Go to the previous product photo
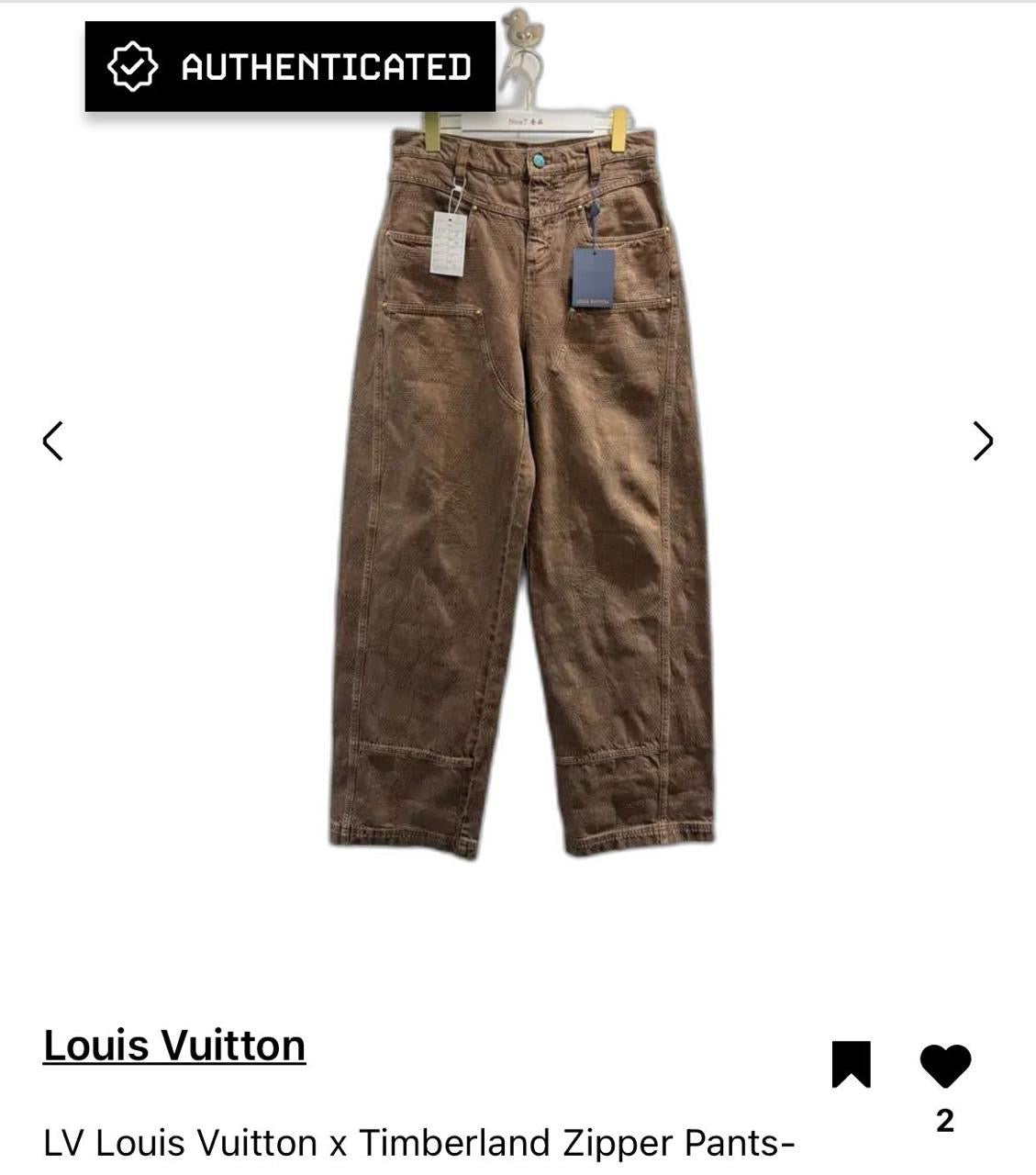 click(x=53, y=441)
